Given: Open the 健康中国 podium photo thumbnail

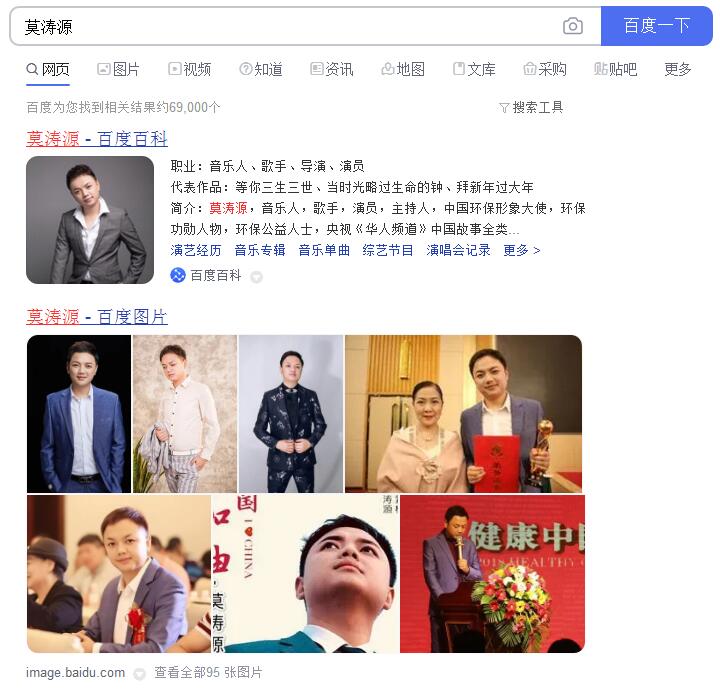Looking at the screenshot, I should pyautogui.click(x=492, y=574).
